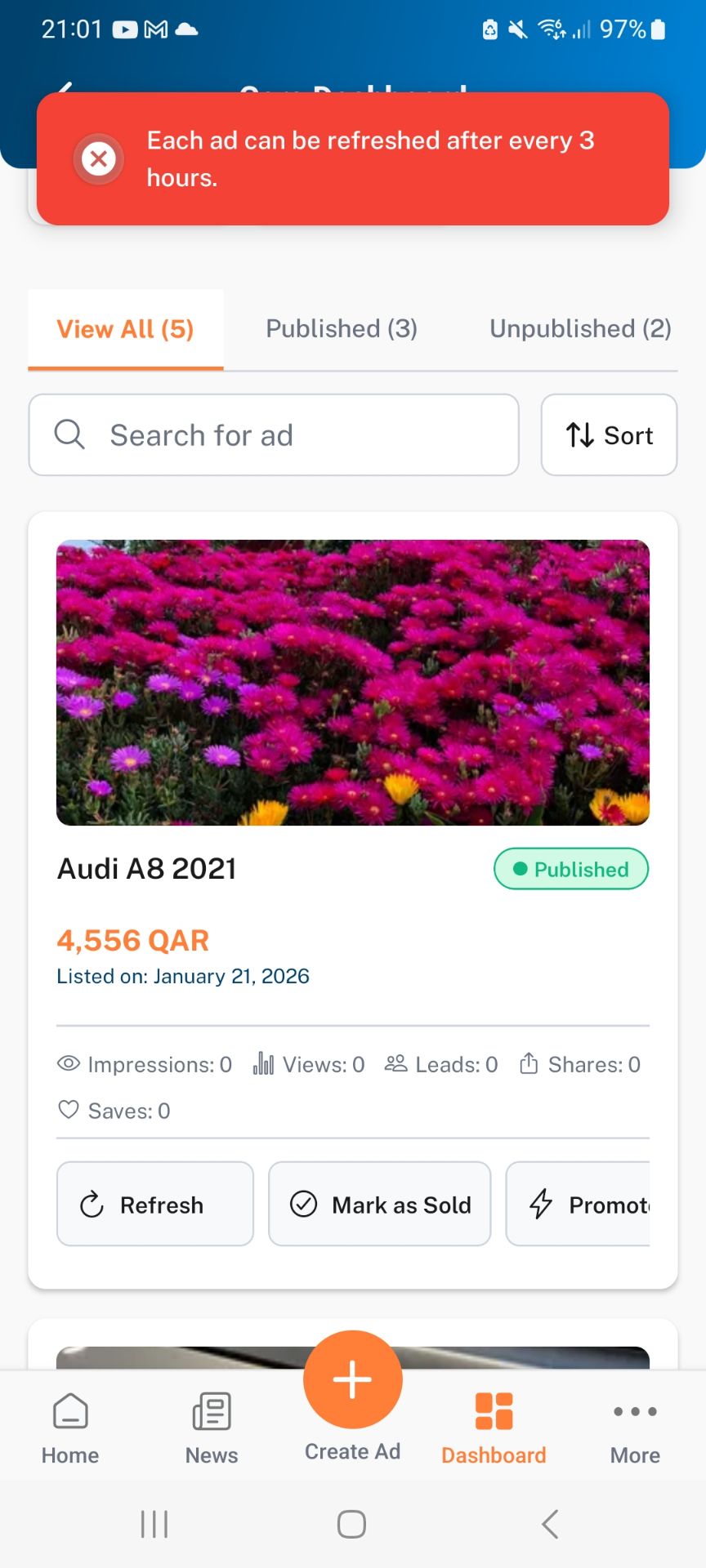Switch to the Published (3) tab
The image size is (706, 1568).
[x=342, y=329]
